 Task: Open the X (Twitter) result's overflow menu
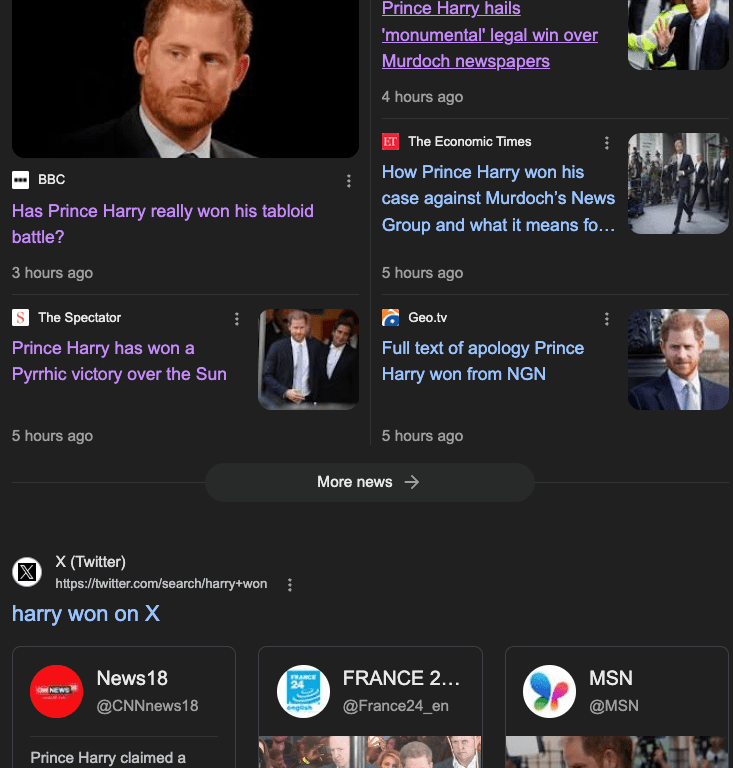pos(290,584)
